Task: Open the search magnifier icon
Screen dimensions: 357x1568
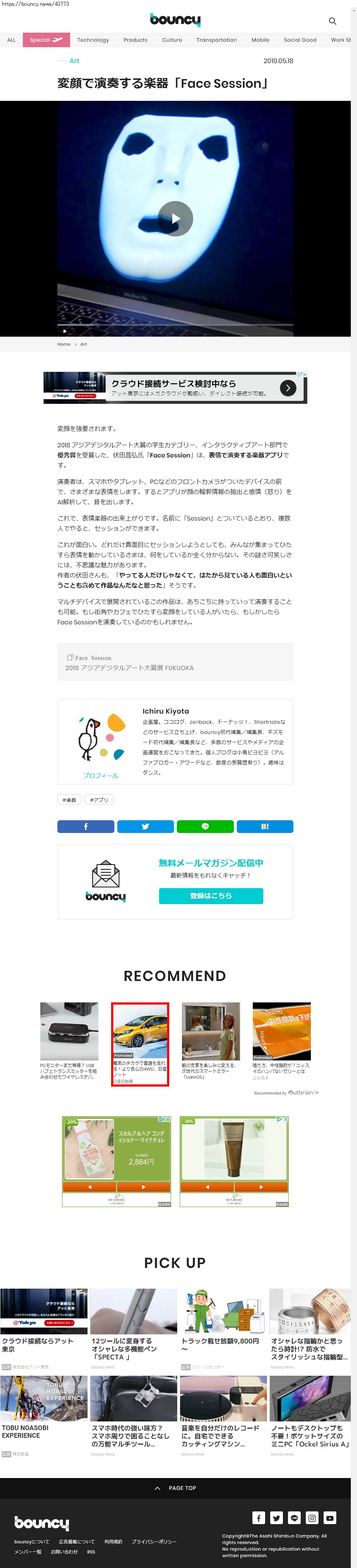Action: [x=332, y=21]
